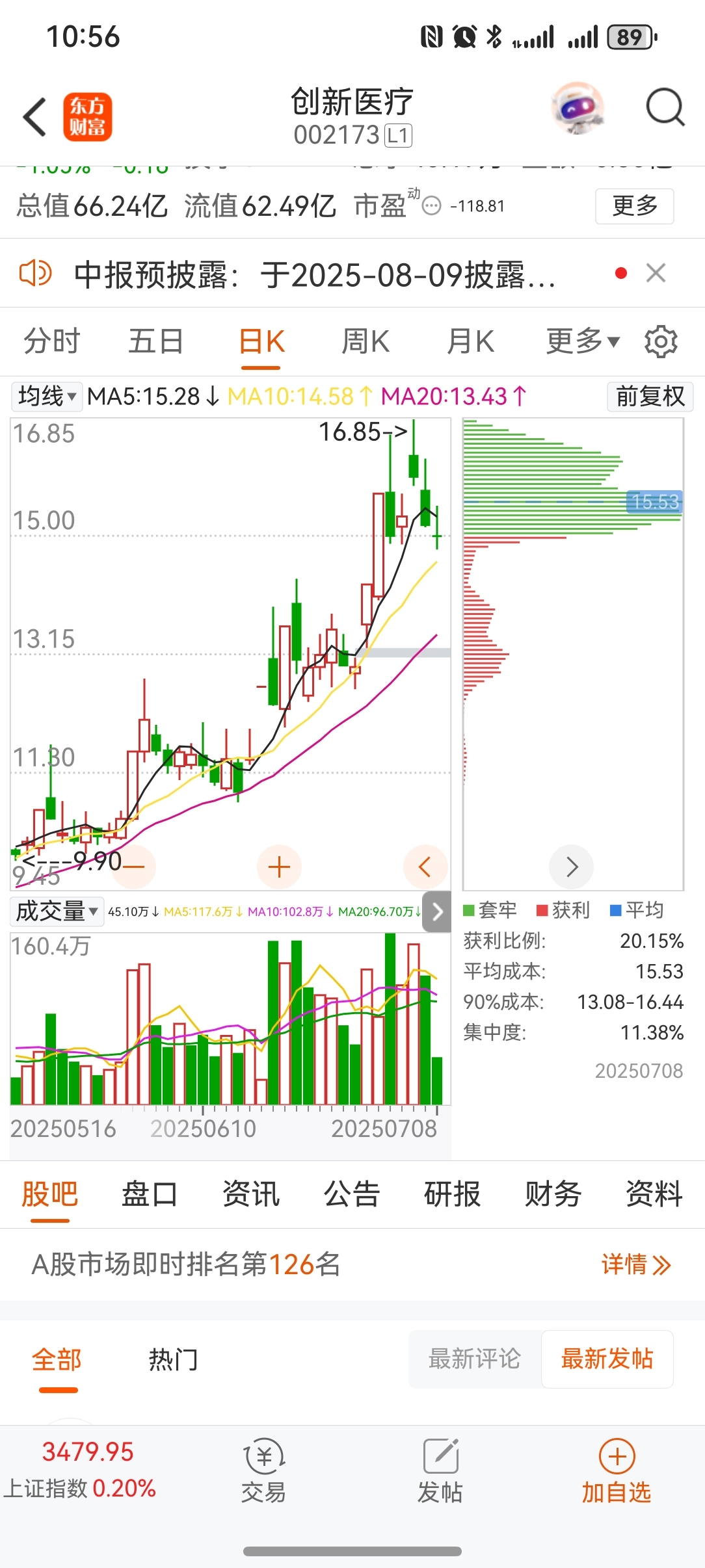Go back using the top-left arrow
The image size is (705, 1568).
(35, 117)
